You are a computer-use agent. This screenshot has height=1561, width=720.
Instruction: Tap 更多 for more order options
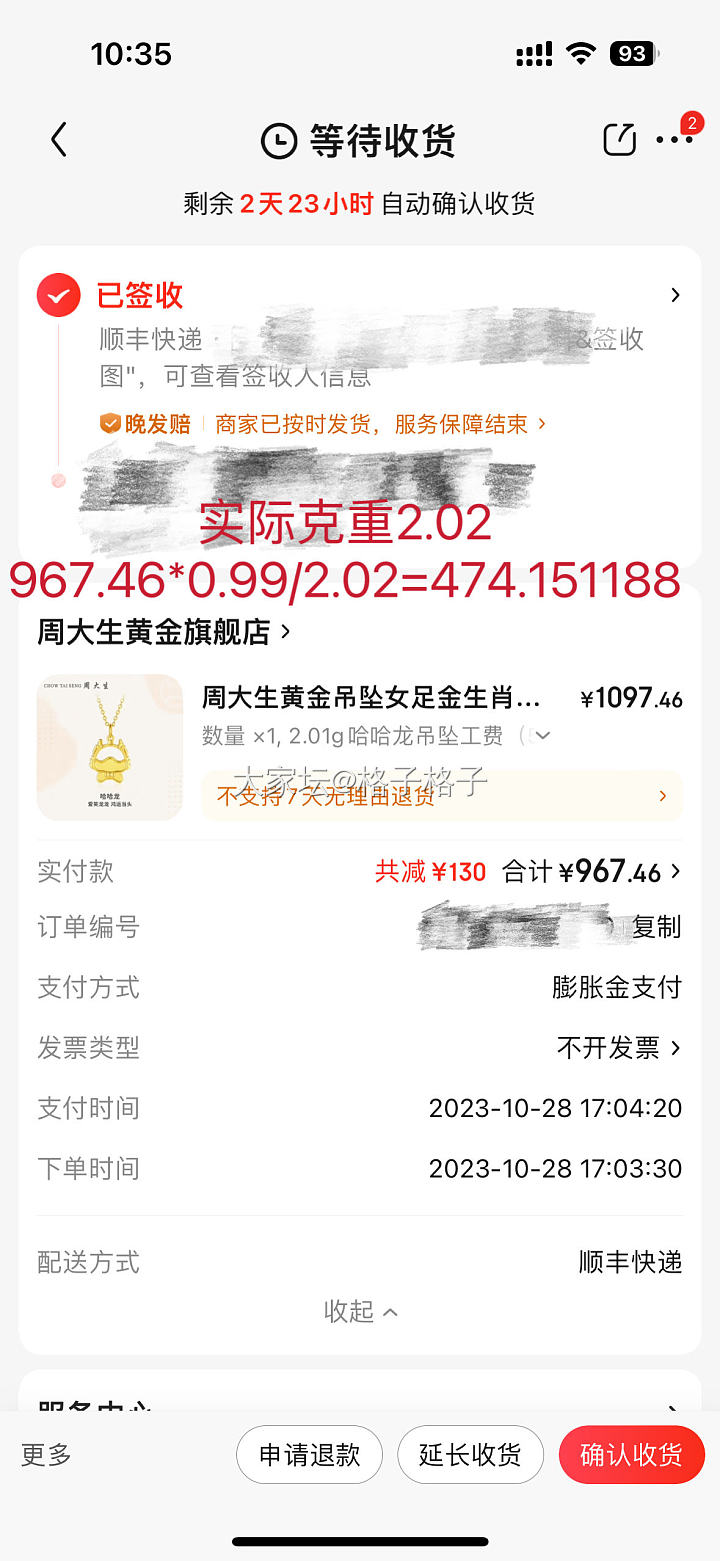click(46, 1454)
